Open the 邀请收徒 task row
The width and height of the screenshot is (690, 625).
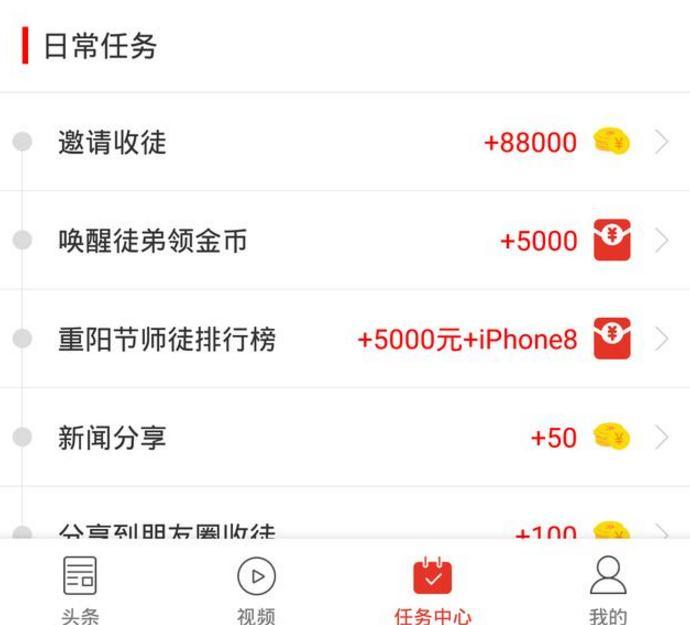tap(345, 142)
